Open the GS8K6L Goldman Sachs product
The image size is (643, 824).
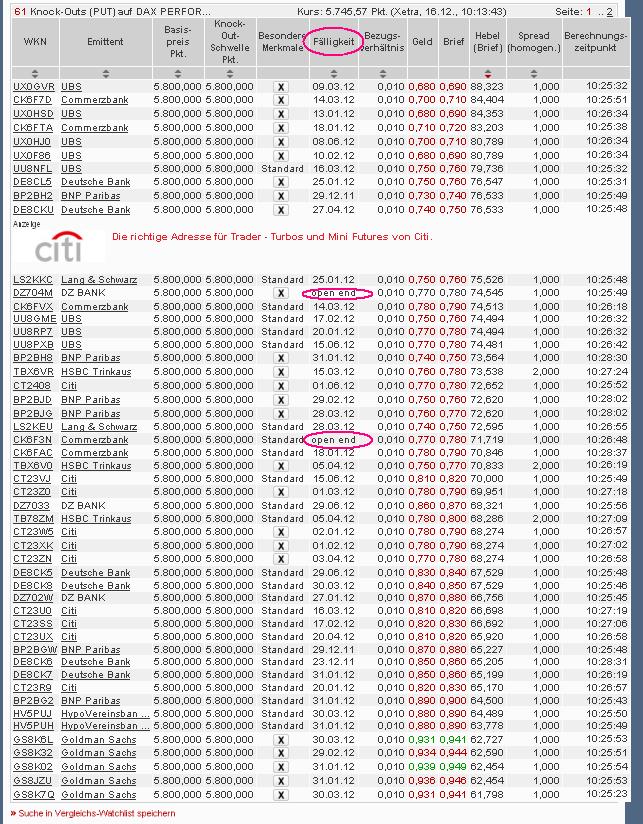click(32, 739)
